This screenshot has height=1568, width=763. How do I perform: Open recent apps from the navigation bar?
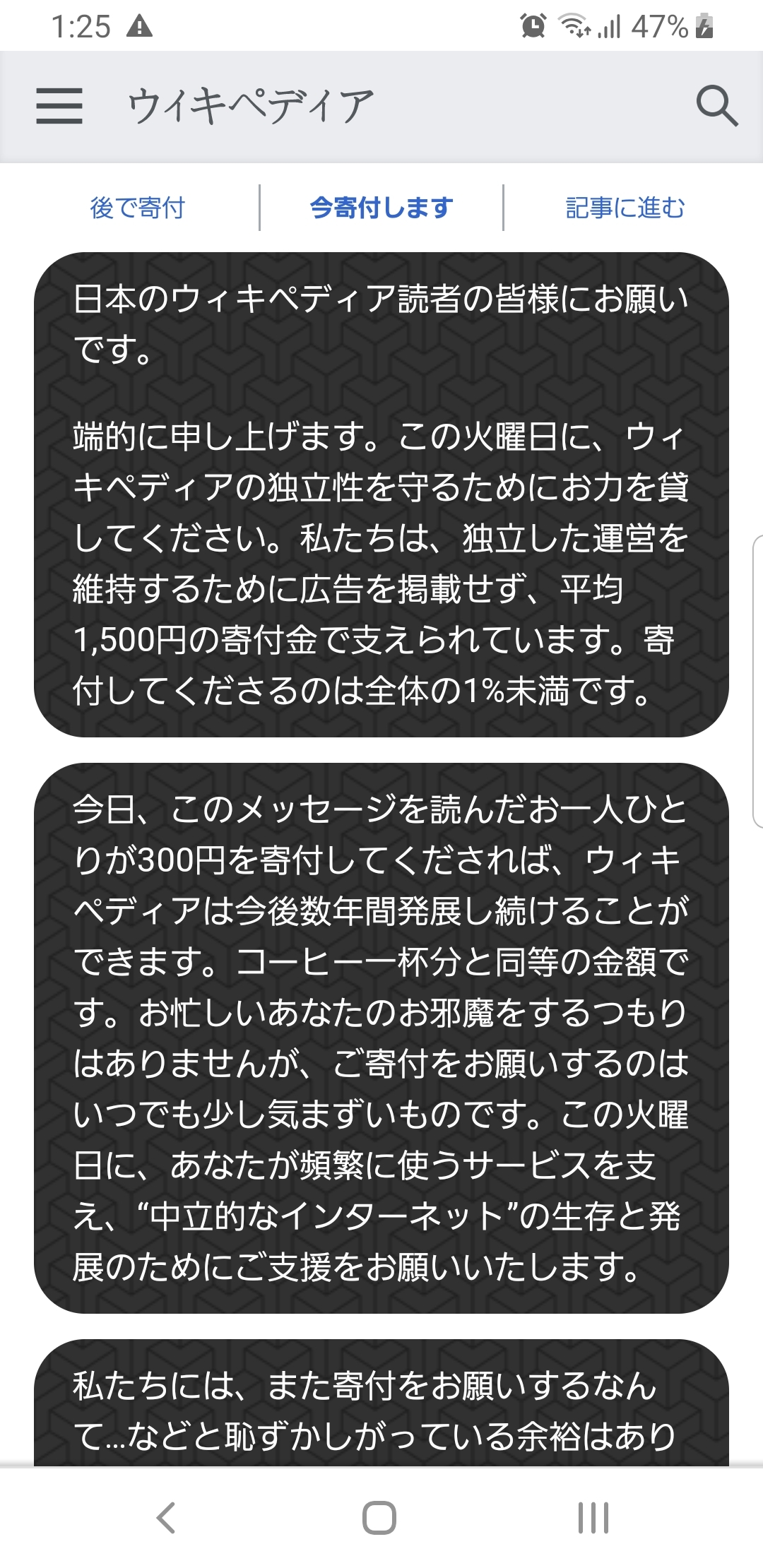click(x=593, y=1517)
